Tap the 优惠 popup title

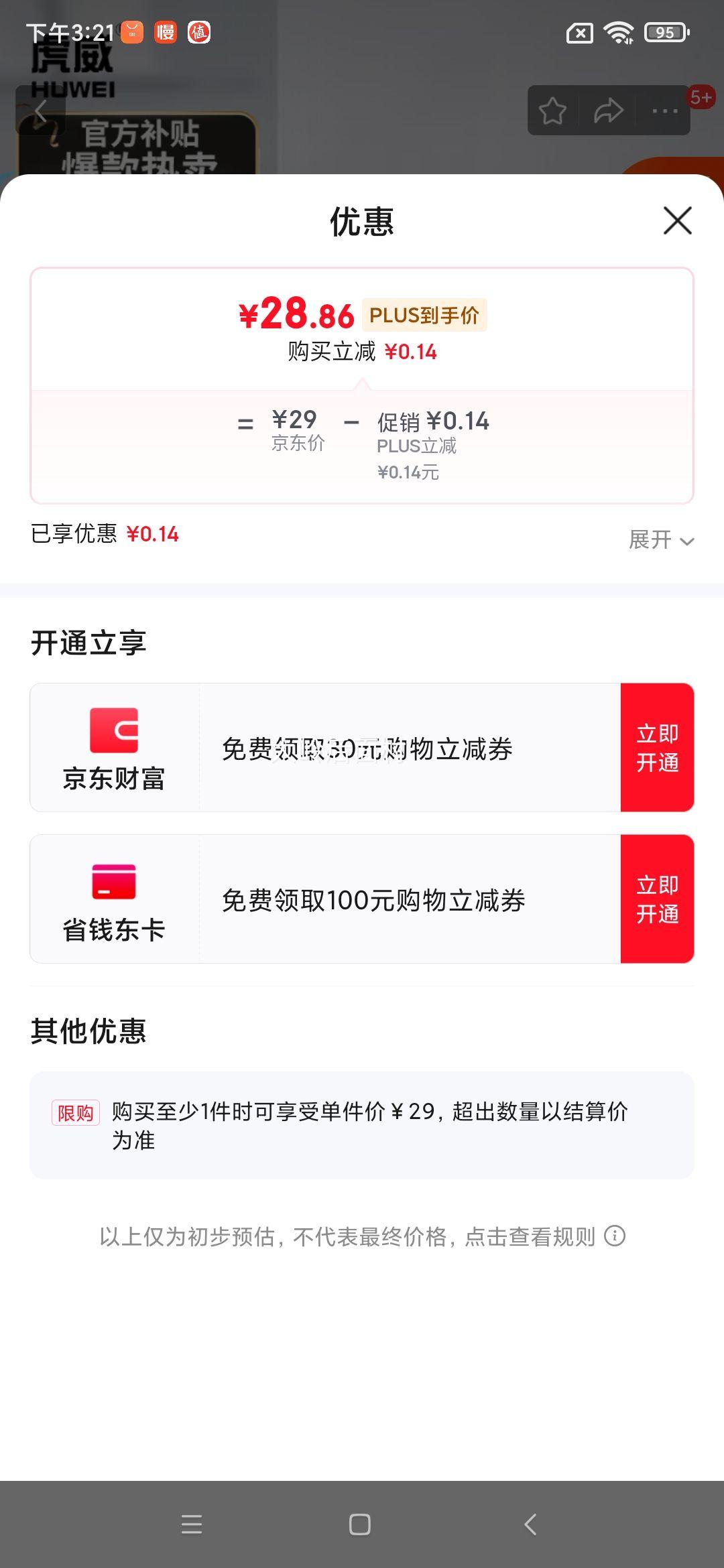coord(362,221)
